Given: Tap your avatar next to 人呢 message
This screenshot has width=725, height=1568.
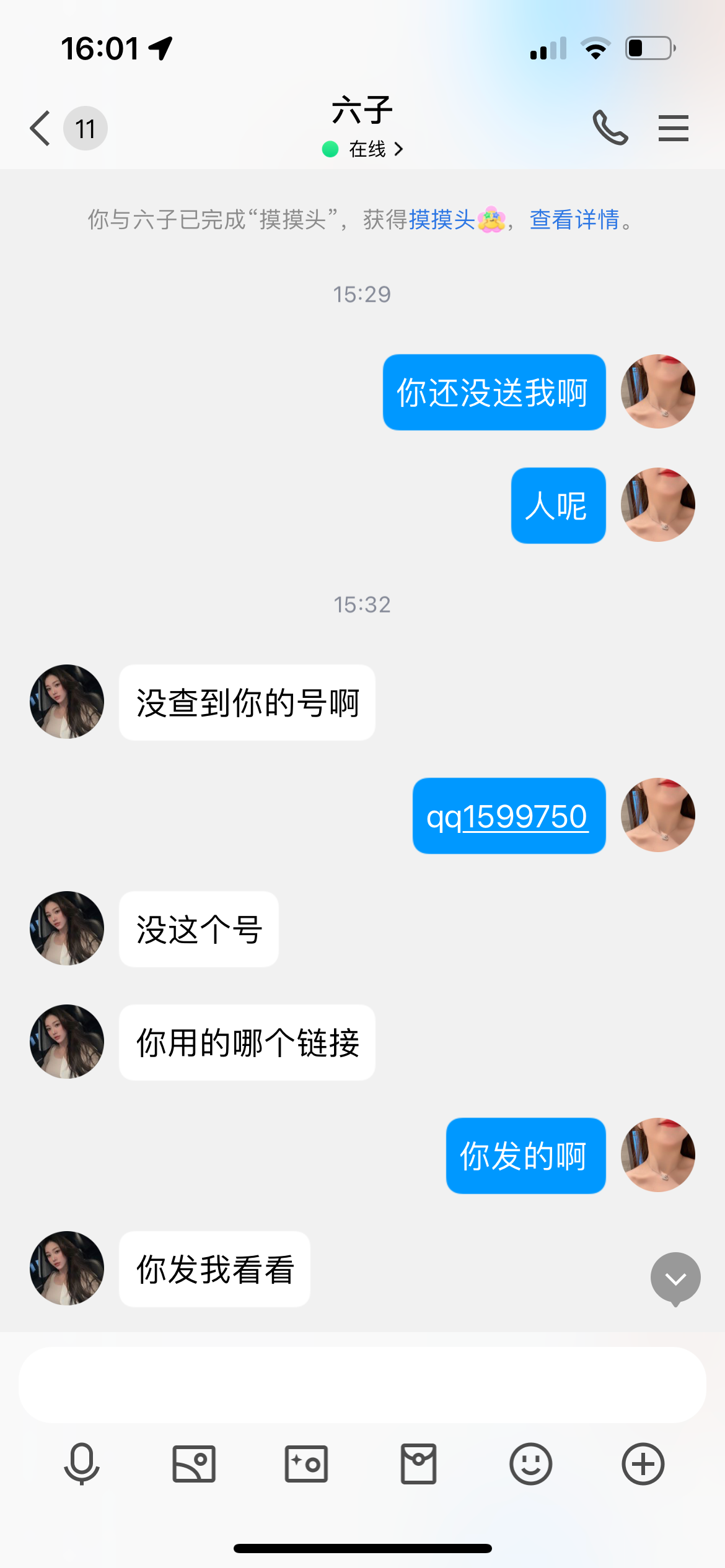Looking at the screenshot, I should (x=658, y=505).
